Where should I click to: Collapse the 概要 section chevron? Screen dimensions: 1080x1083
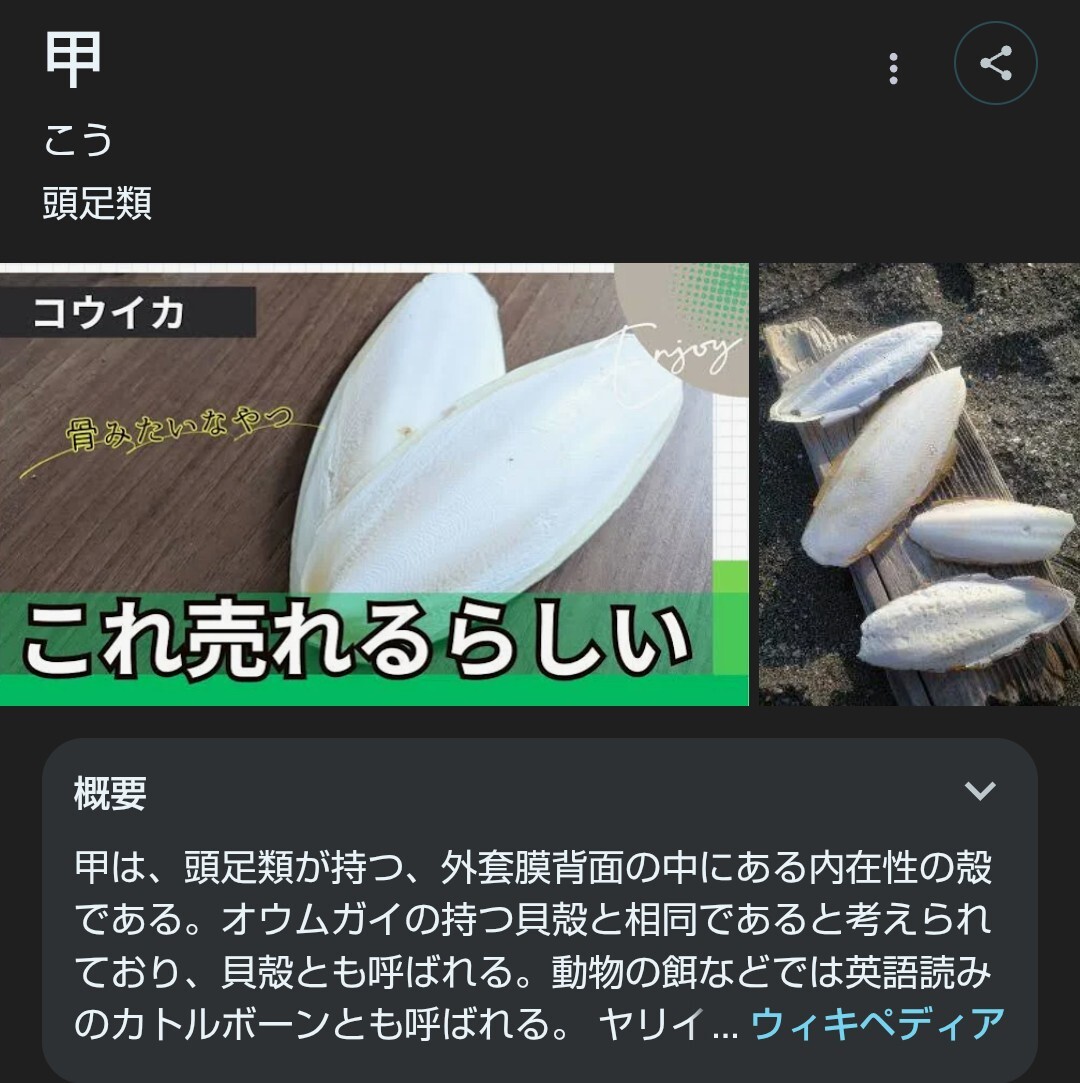click(x=979, y=790)
